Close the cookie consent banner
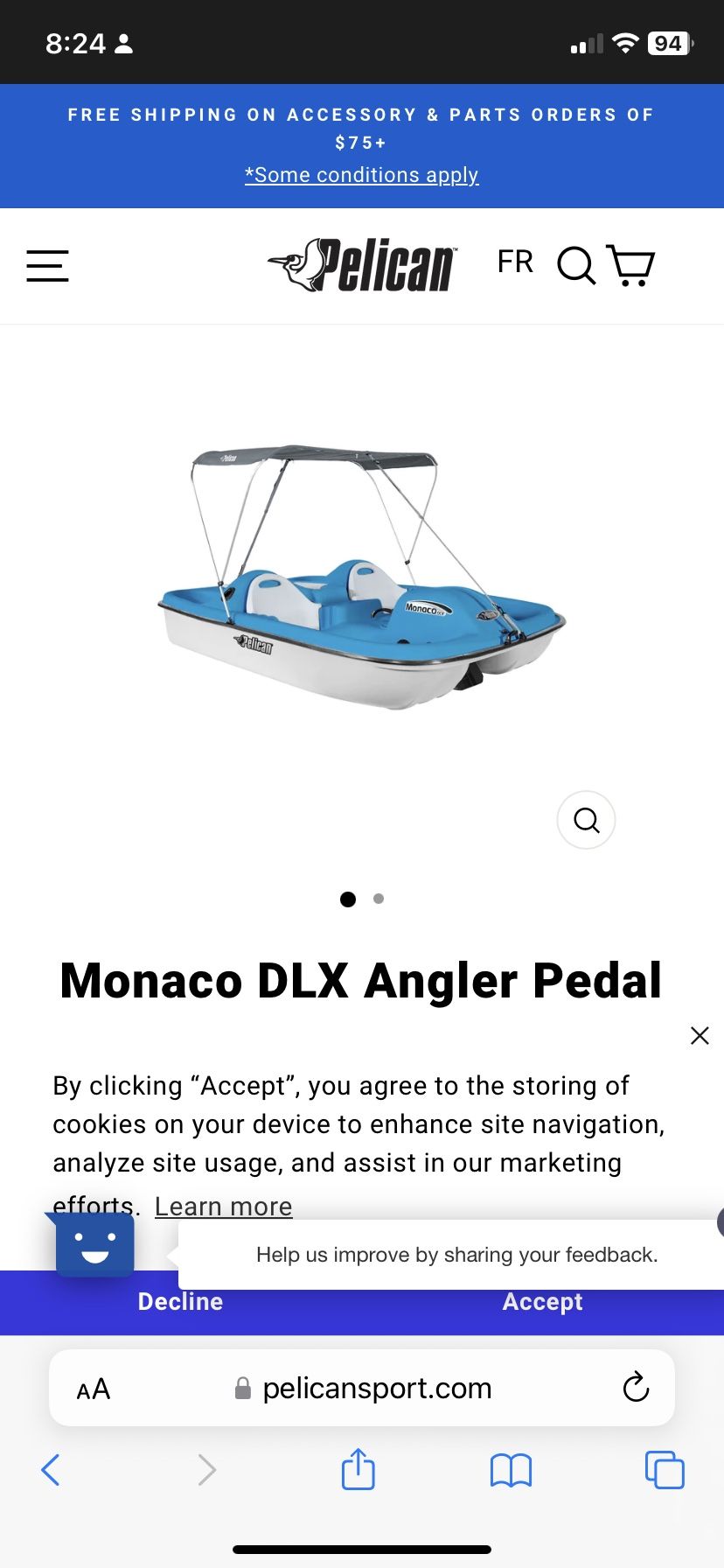Screen dimensions: 724x1568 (x=700, y=1036)
